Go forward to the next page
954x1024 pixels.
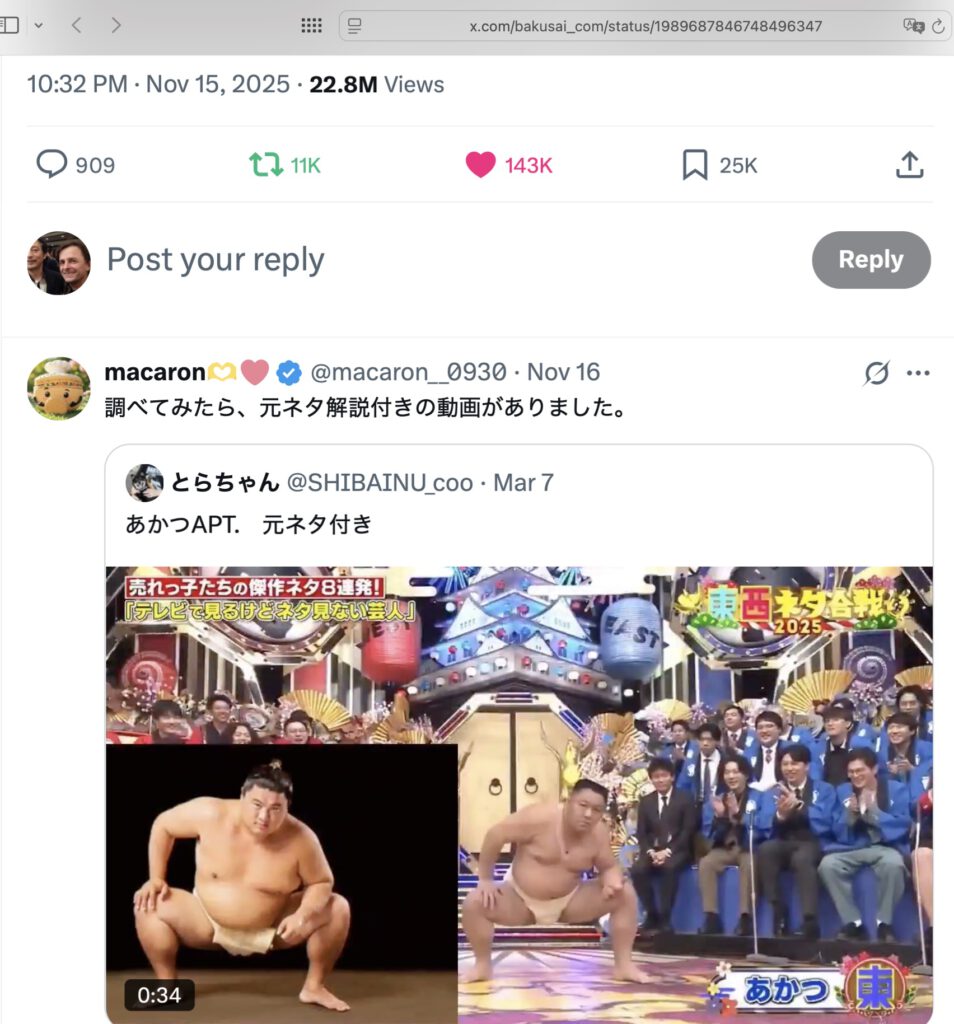coord(116,25)
